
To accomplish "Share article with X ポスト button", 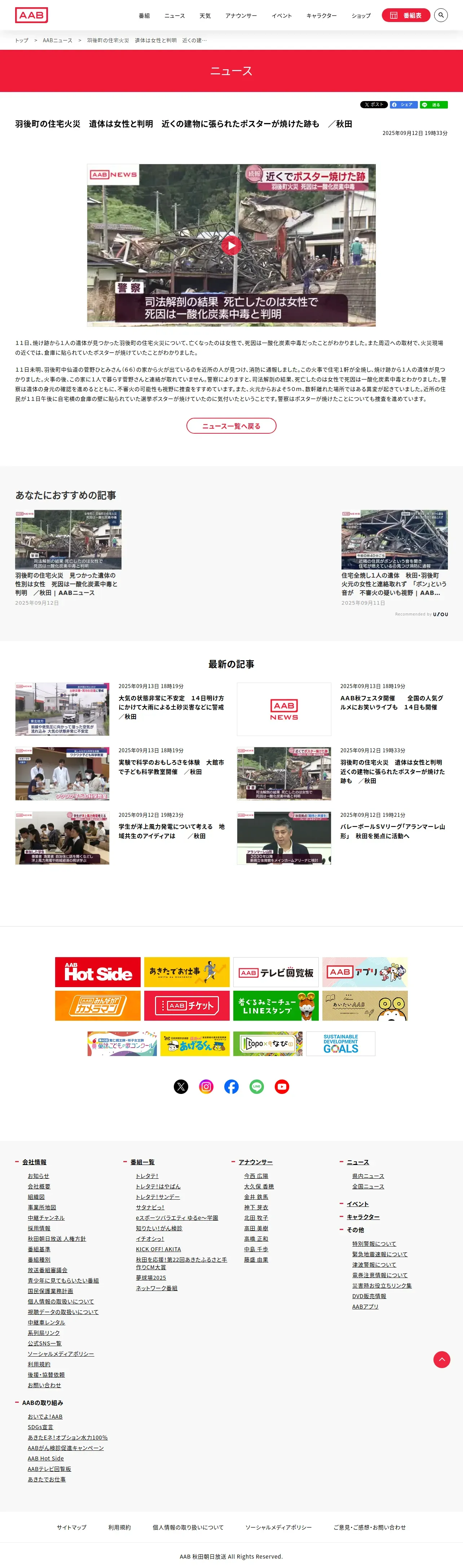I will 374,105.
